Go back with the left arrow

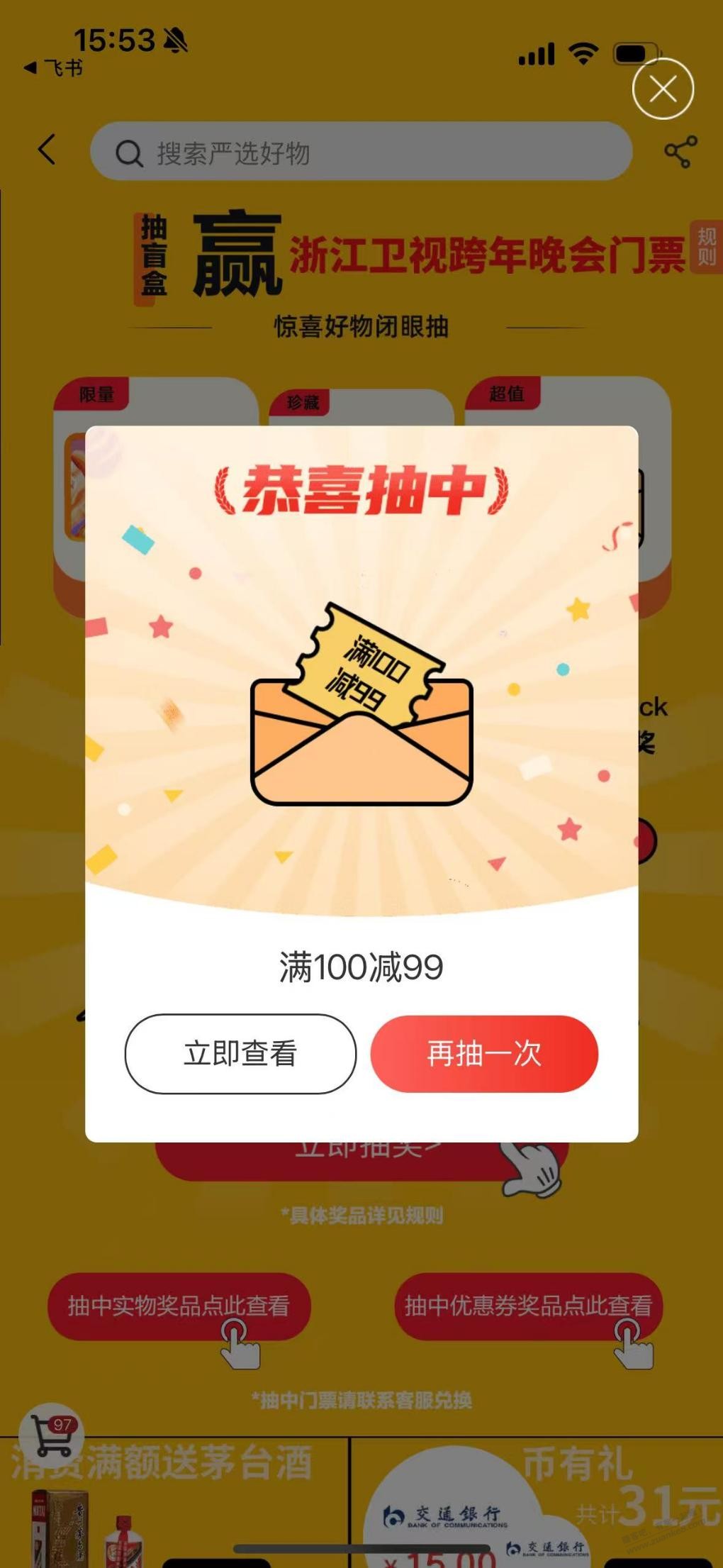click(x=47, y=150)
